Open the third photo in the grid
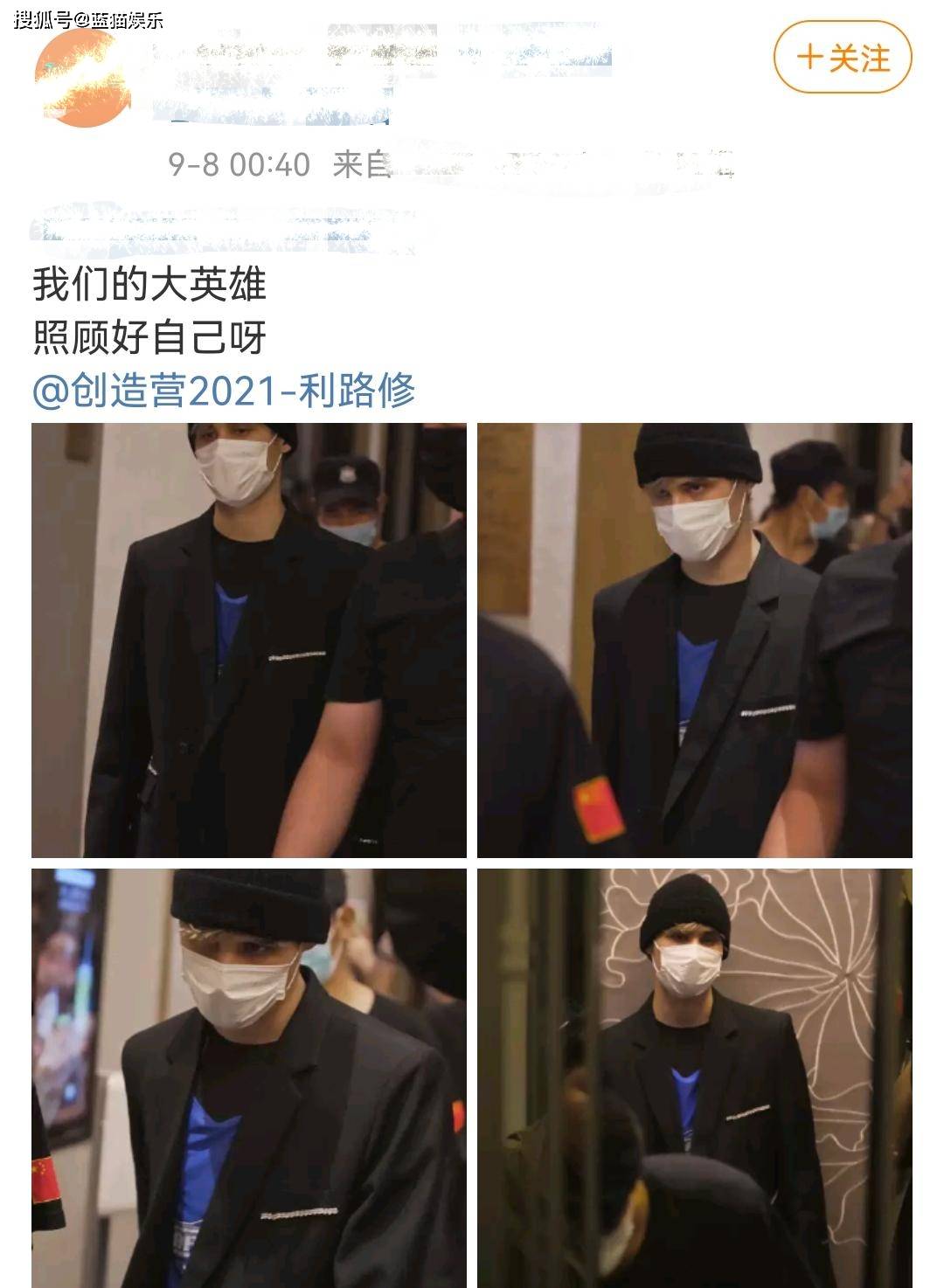944x1288 pixels. click(x=249, y=1077)
